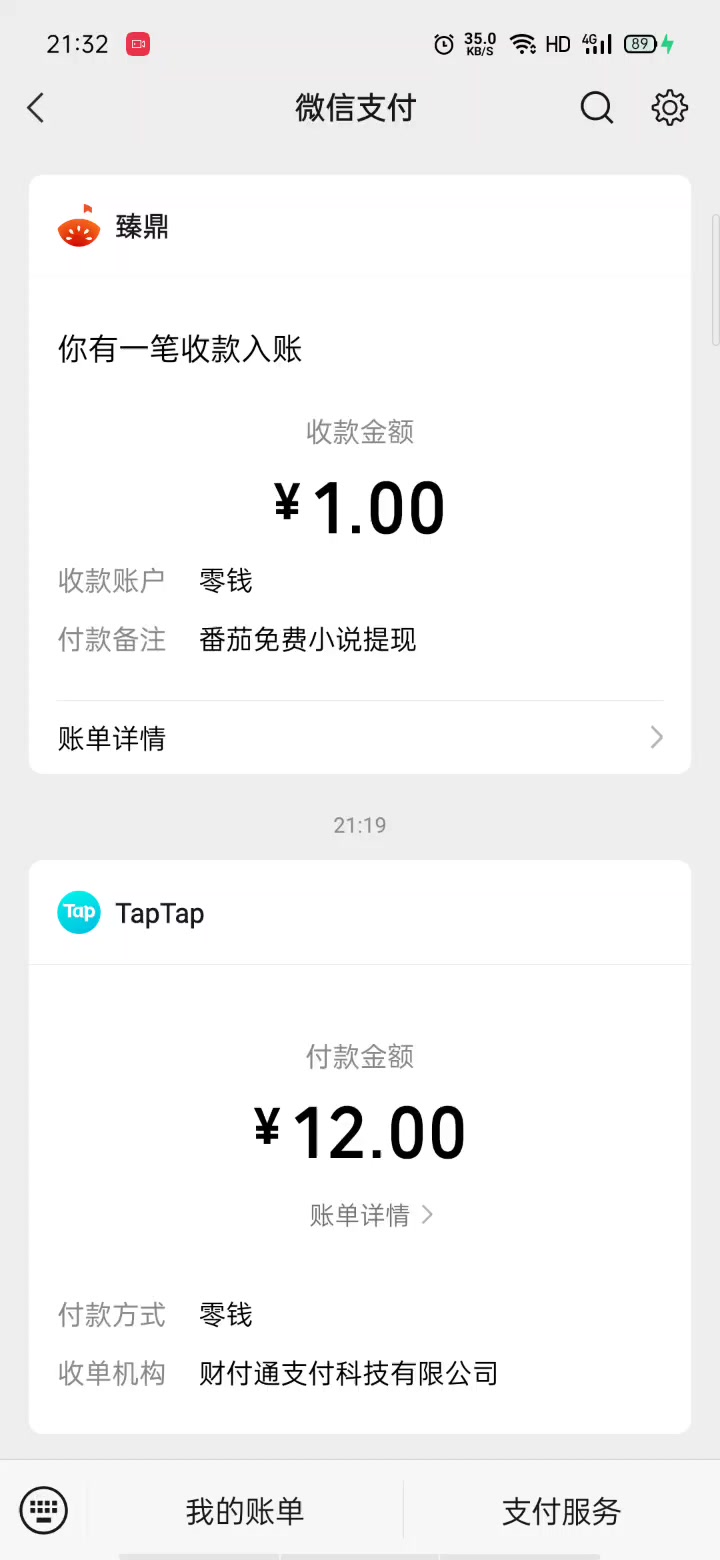720x1560 pixels.
Task: Open 账单详情 for the ¥1.00 receipt
Action: point(360,738)
